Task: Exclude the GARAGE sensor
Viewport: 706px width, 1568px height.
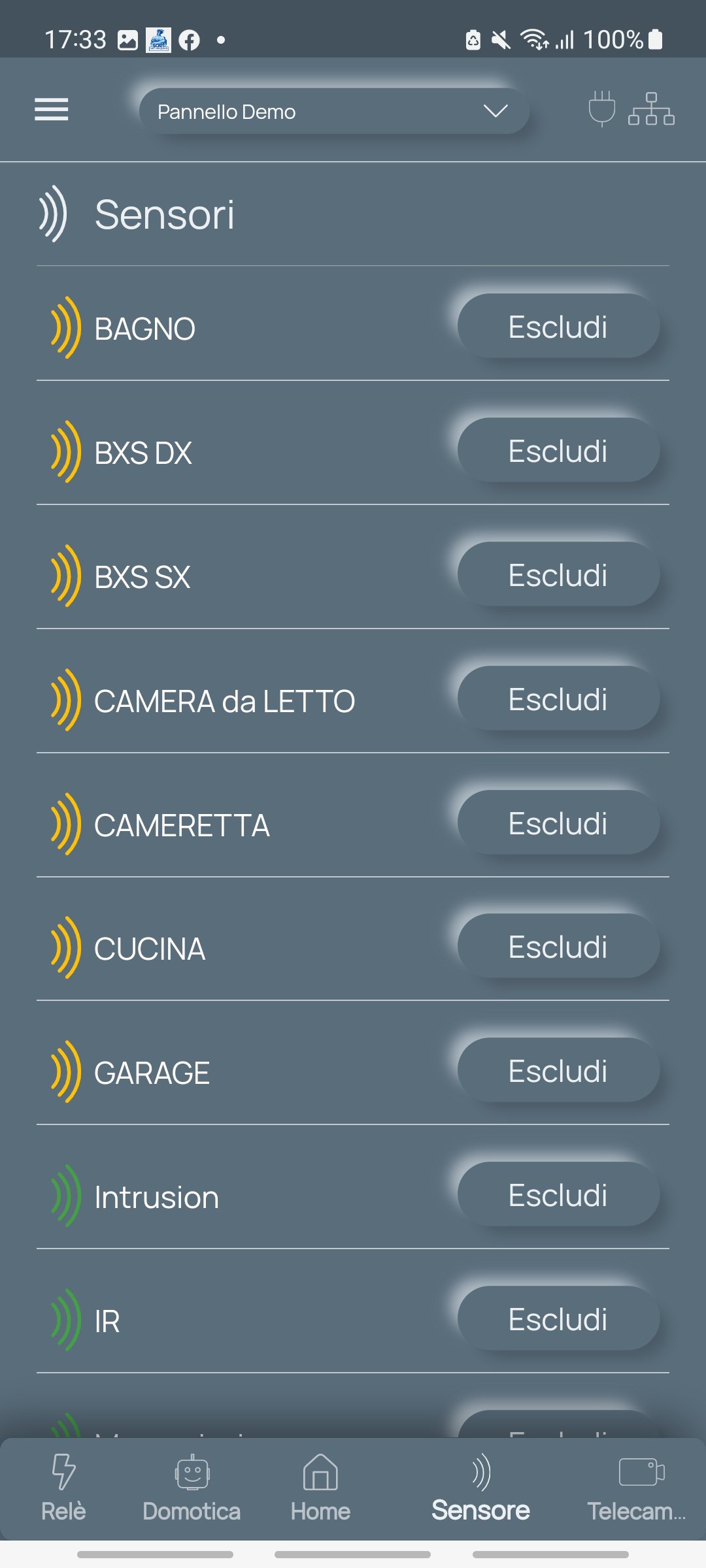Action: click(558, 1071)
